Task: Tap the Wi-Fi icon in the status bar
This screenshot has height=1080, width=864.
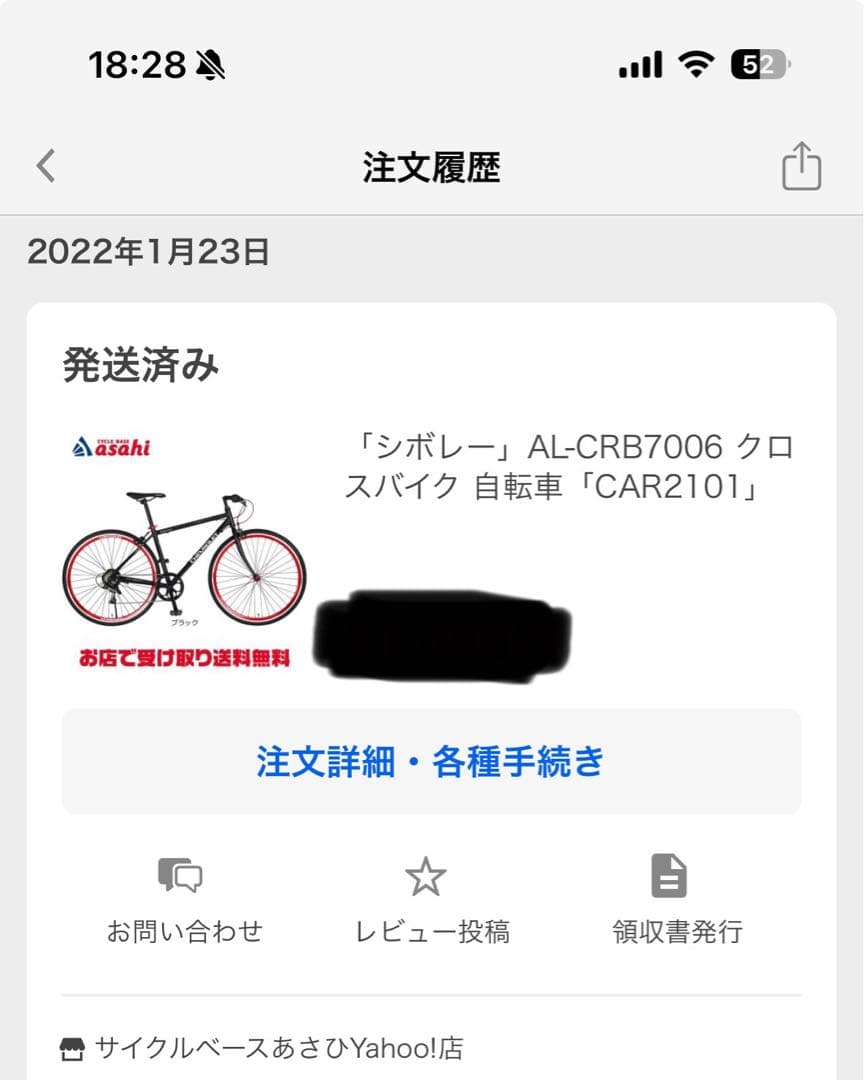Action: tap(696, 62)
